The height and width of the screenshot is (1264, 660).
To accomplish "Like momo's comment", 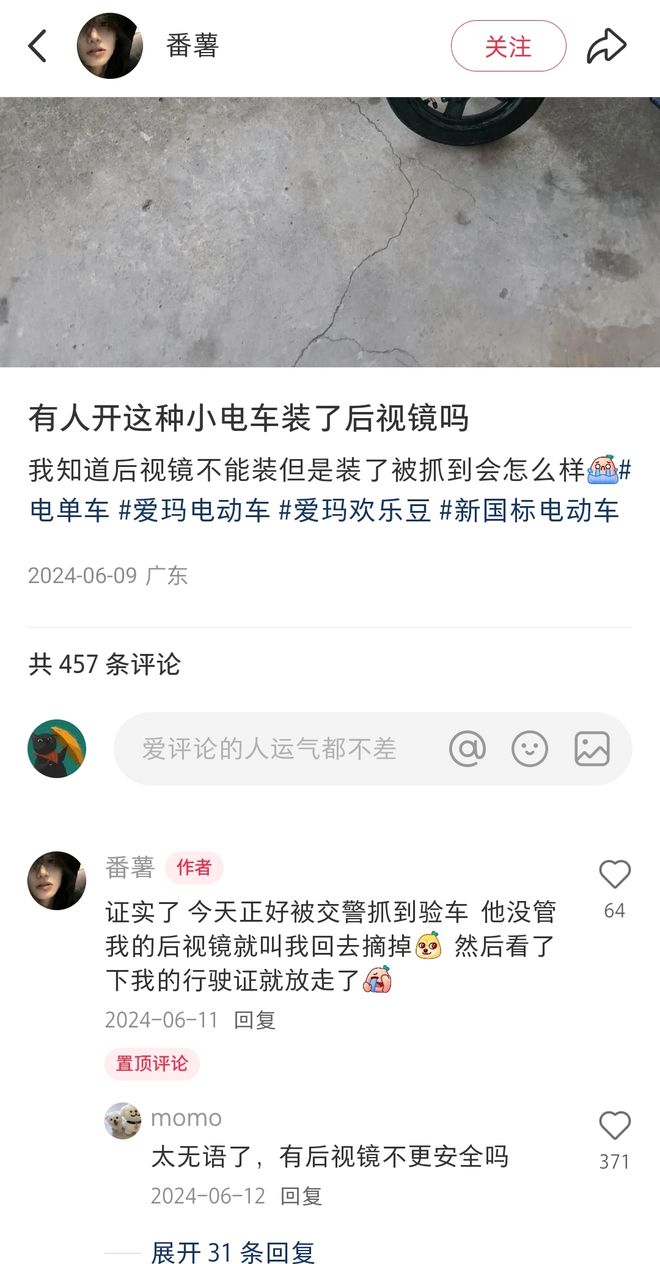I will 614,1127.
